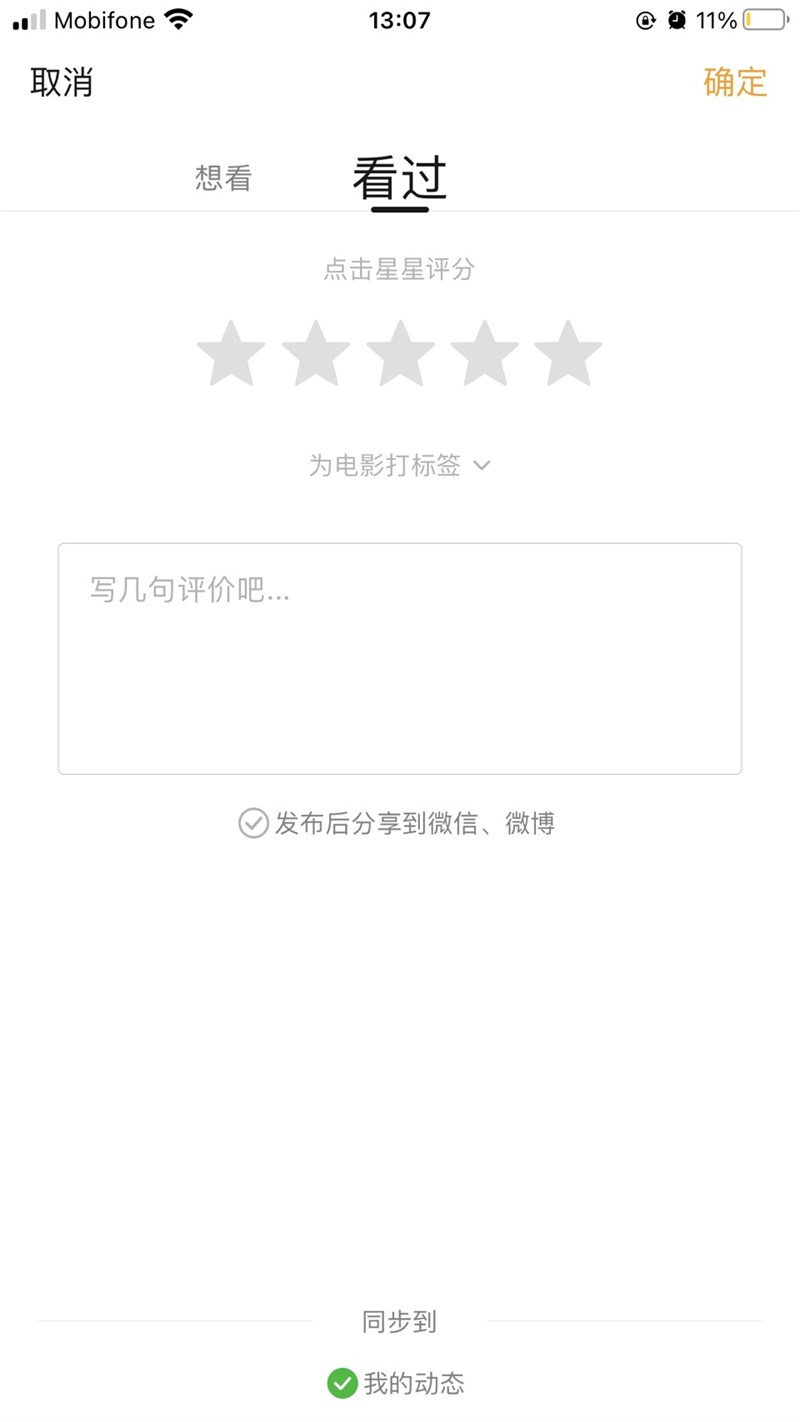Rate one star
The width and height of the screenshot is (800, 1422).
click(x=231, y=354)
